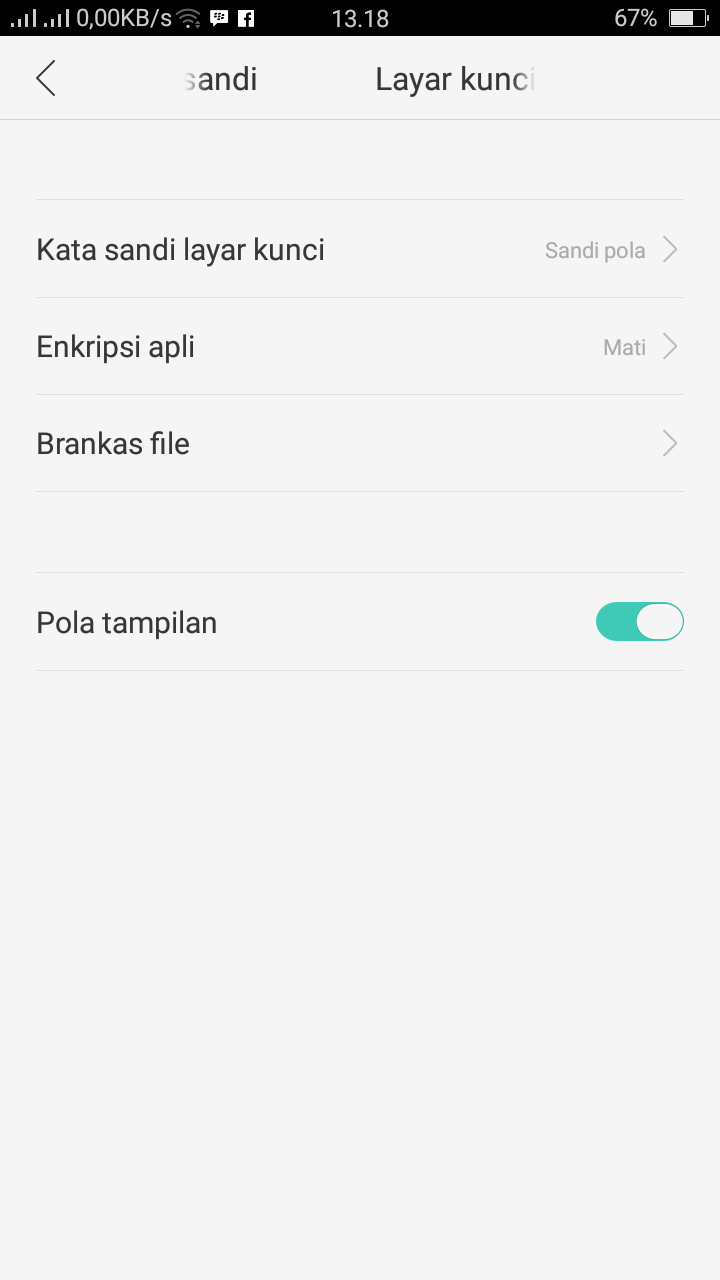Disable the Pola tampilan toggle
Image resolution: width=720 pixels, height=1280 pixels.
pyautogui.click(x=639, y=621)
